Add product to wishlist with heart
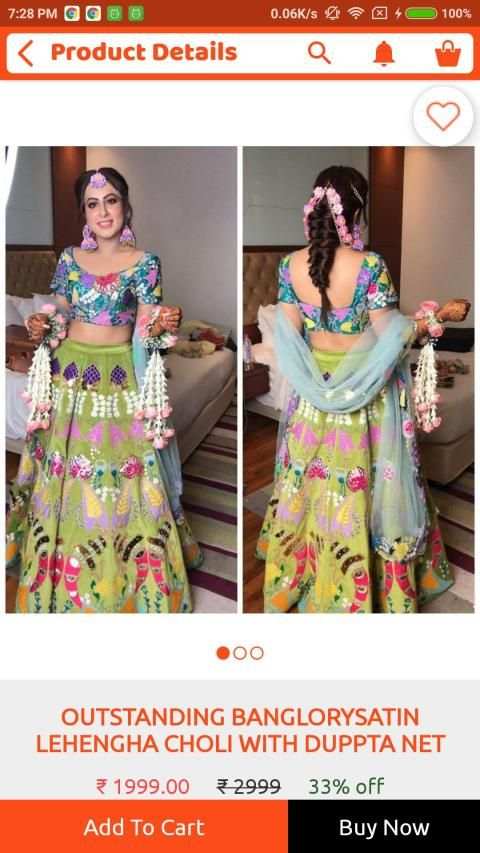 tap(443, 116)
